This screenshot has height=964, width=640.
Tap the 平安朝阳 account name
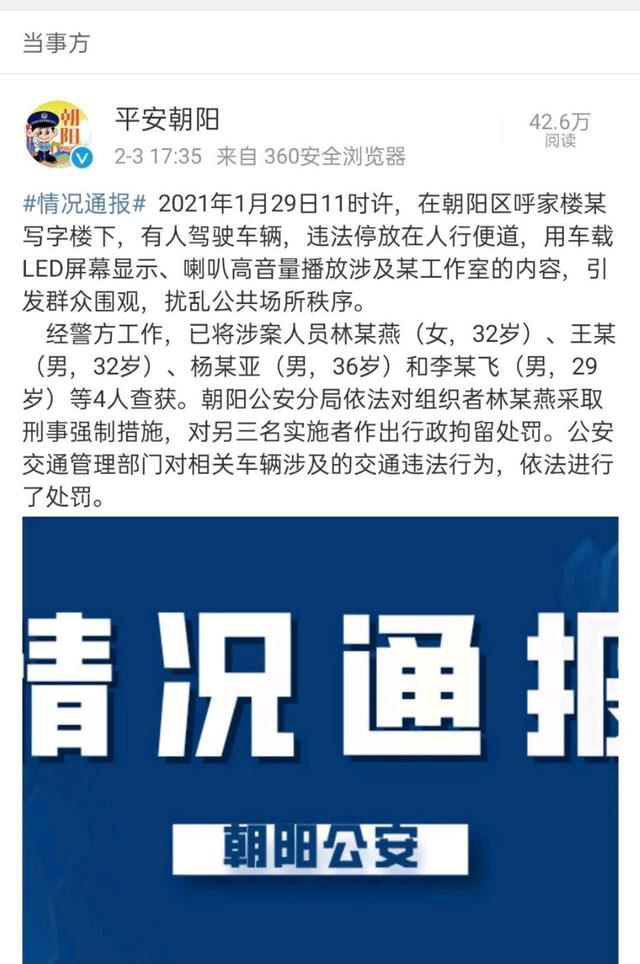click(167, 119)
